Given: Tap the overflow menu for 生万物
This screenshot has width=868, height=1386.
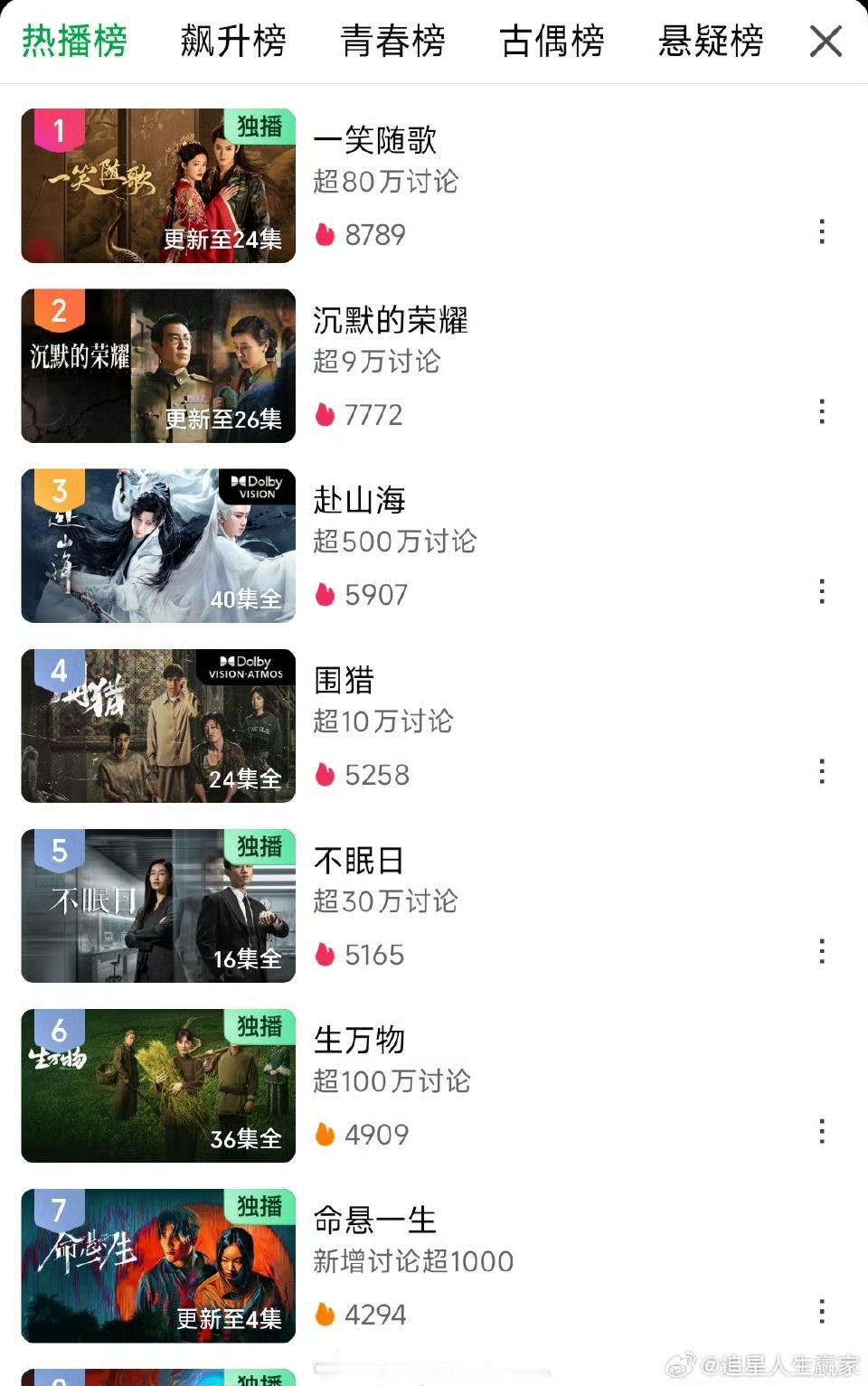Looking at the screenshot, I should coord(821,1132).
